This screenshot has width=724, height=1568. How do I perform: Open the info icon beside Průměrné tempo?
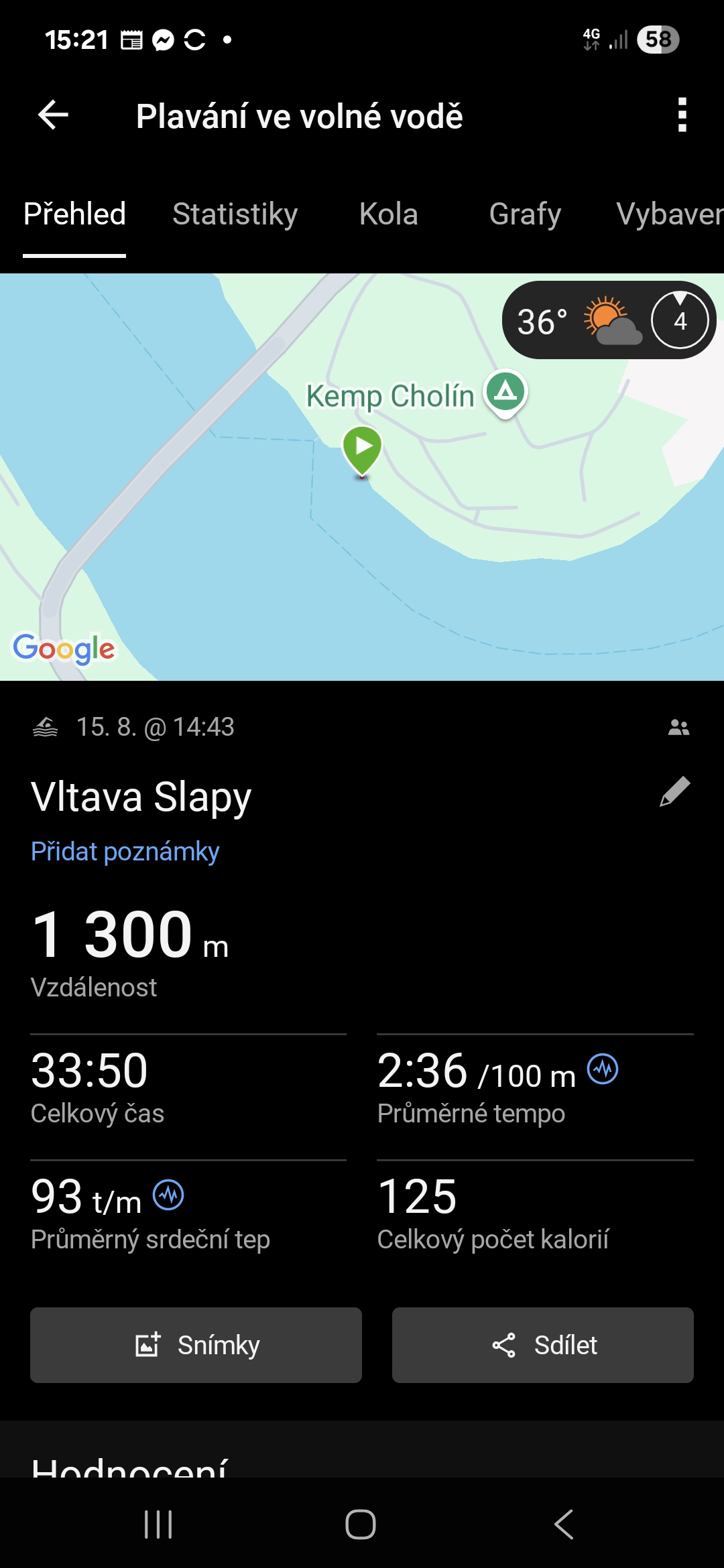pyautogui.click(x=603, y=1069)
